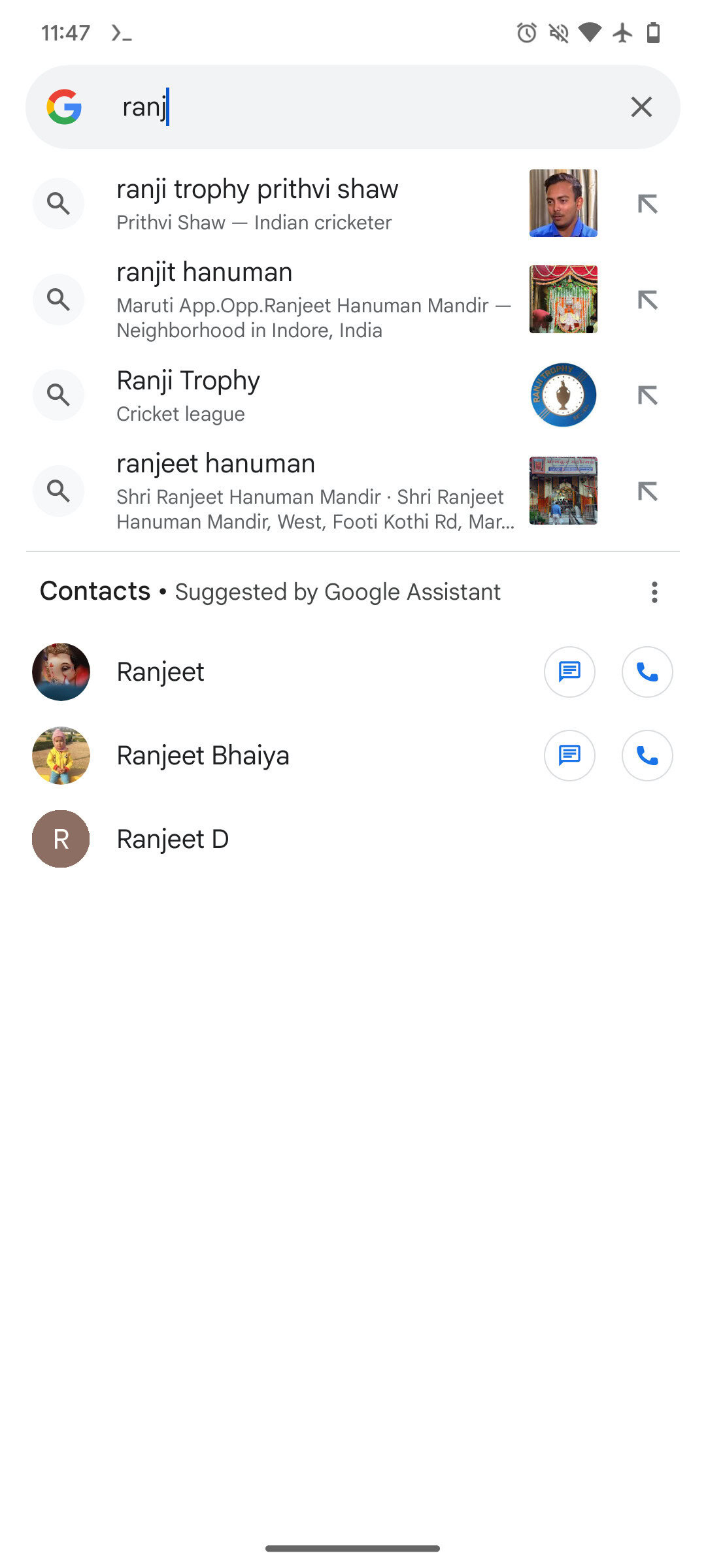Open Contacts section overflow menu
This screenshot has width=706, height=1568.
pyautogui.click(x=654, y=592)
